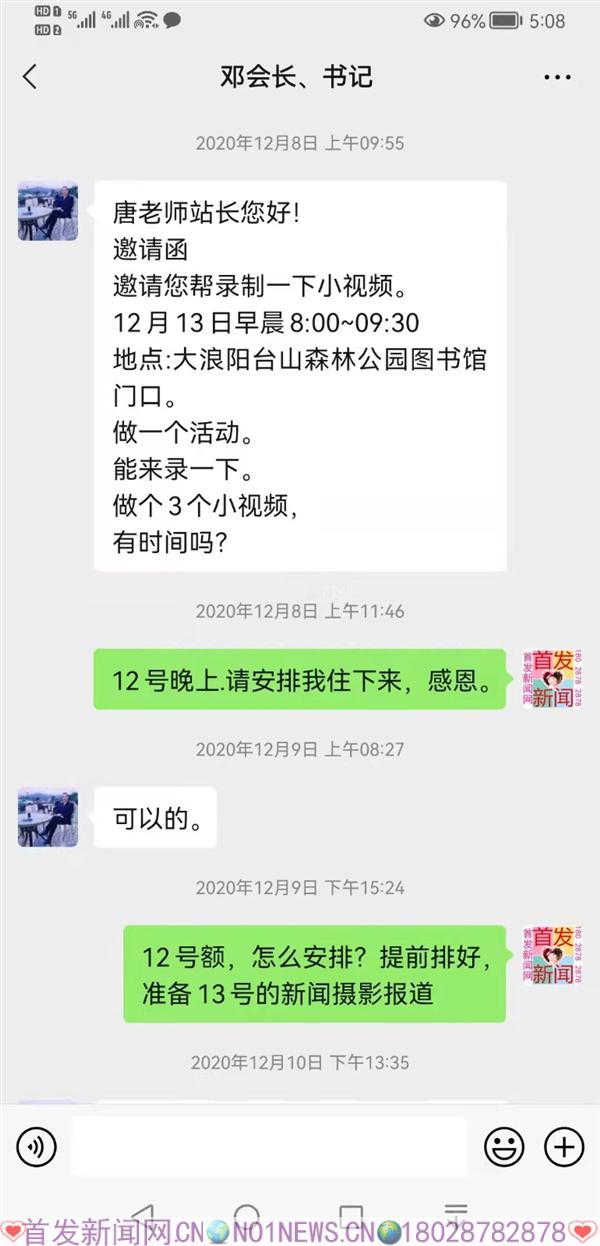Open the chat's three-dot options menu

(557, 77)
